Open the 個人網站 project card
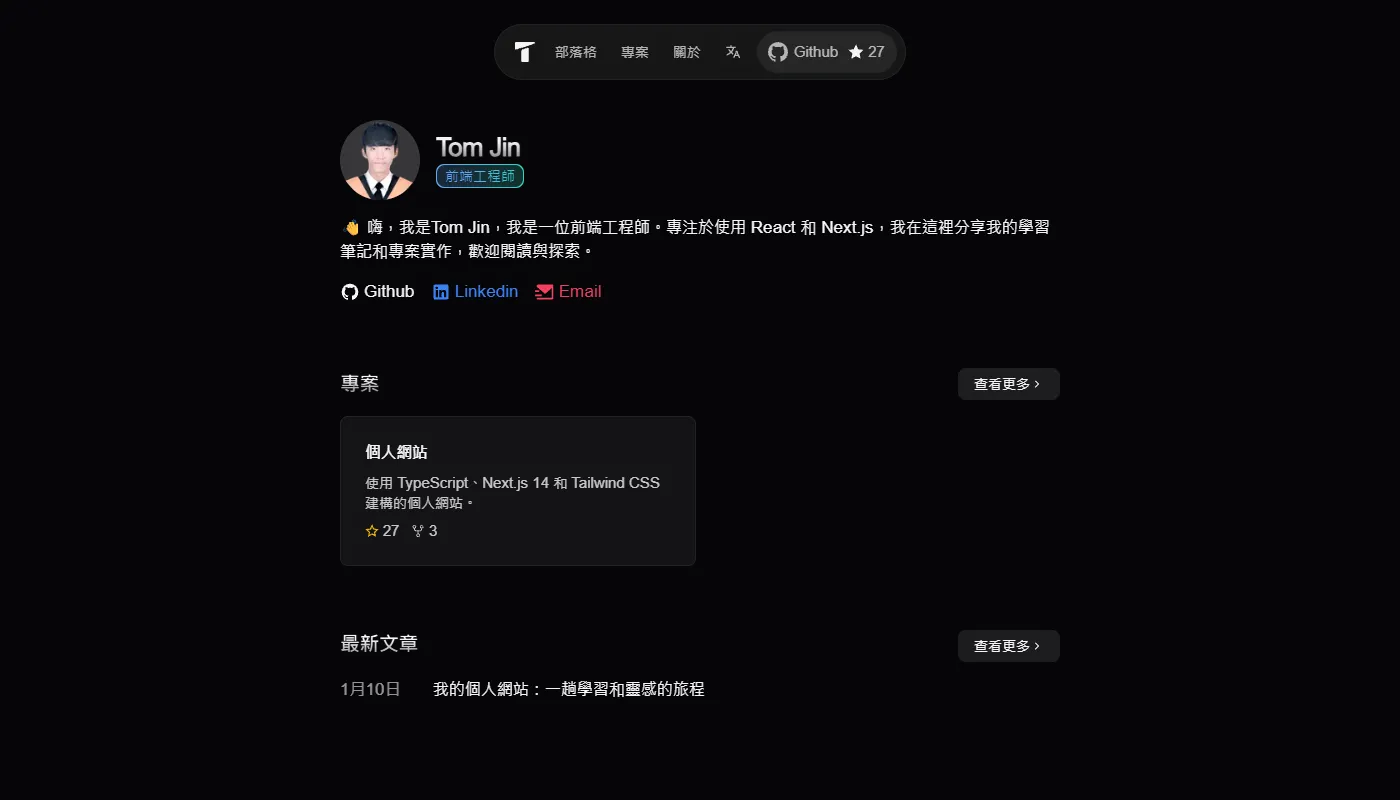Image resolution: width=1400 pixels, height=800 pixels. (x=517, y=490)
